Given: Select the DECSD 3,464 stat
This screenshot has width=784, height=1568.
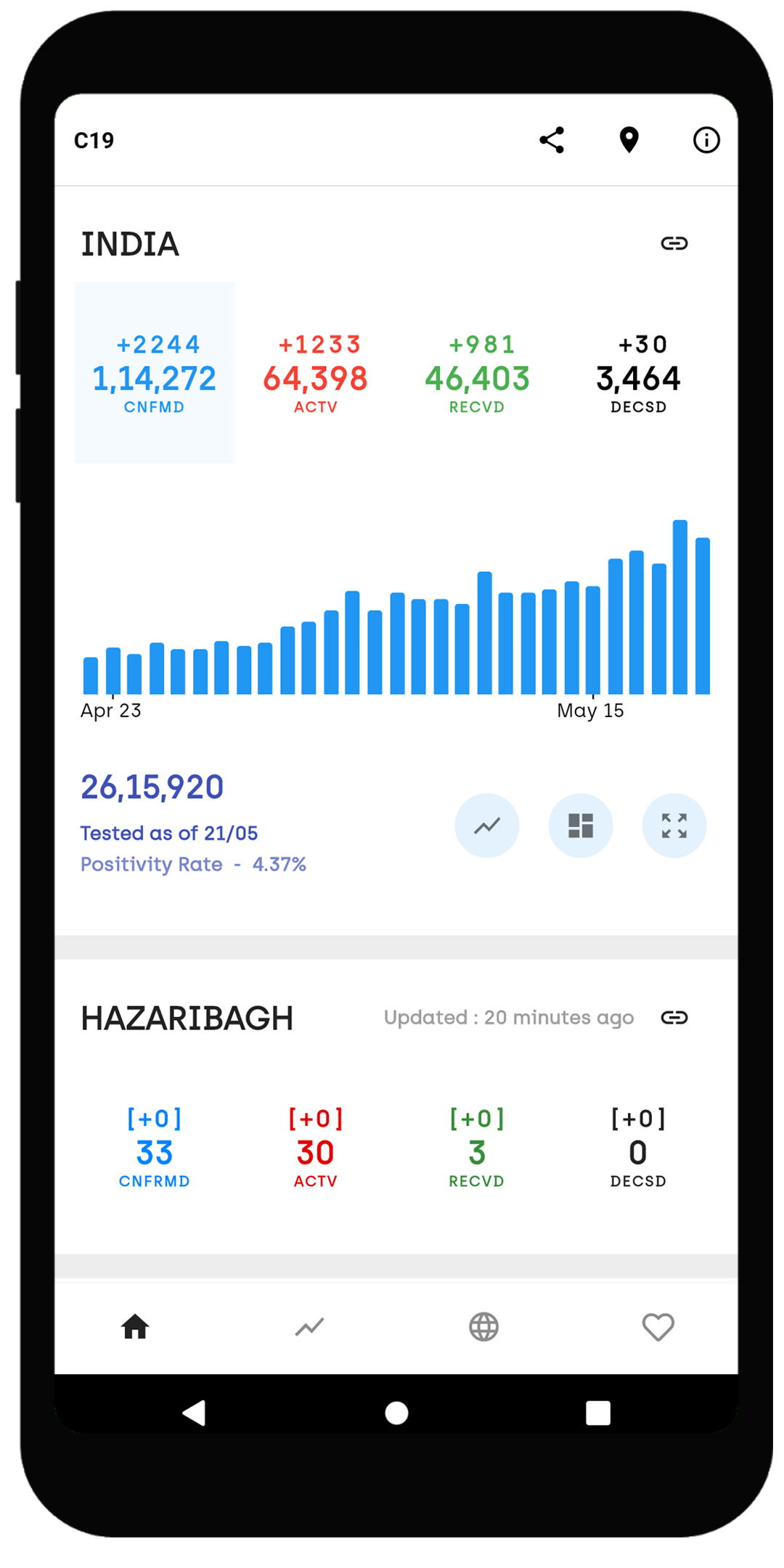Looking at the screenshot, I should tap(638, 372).
